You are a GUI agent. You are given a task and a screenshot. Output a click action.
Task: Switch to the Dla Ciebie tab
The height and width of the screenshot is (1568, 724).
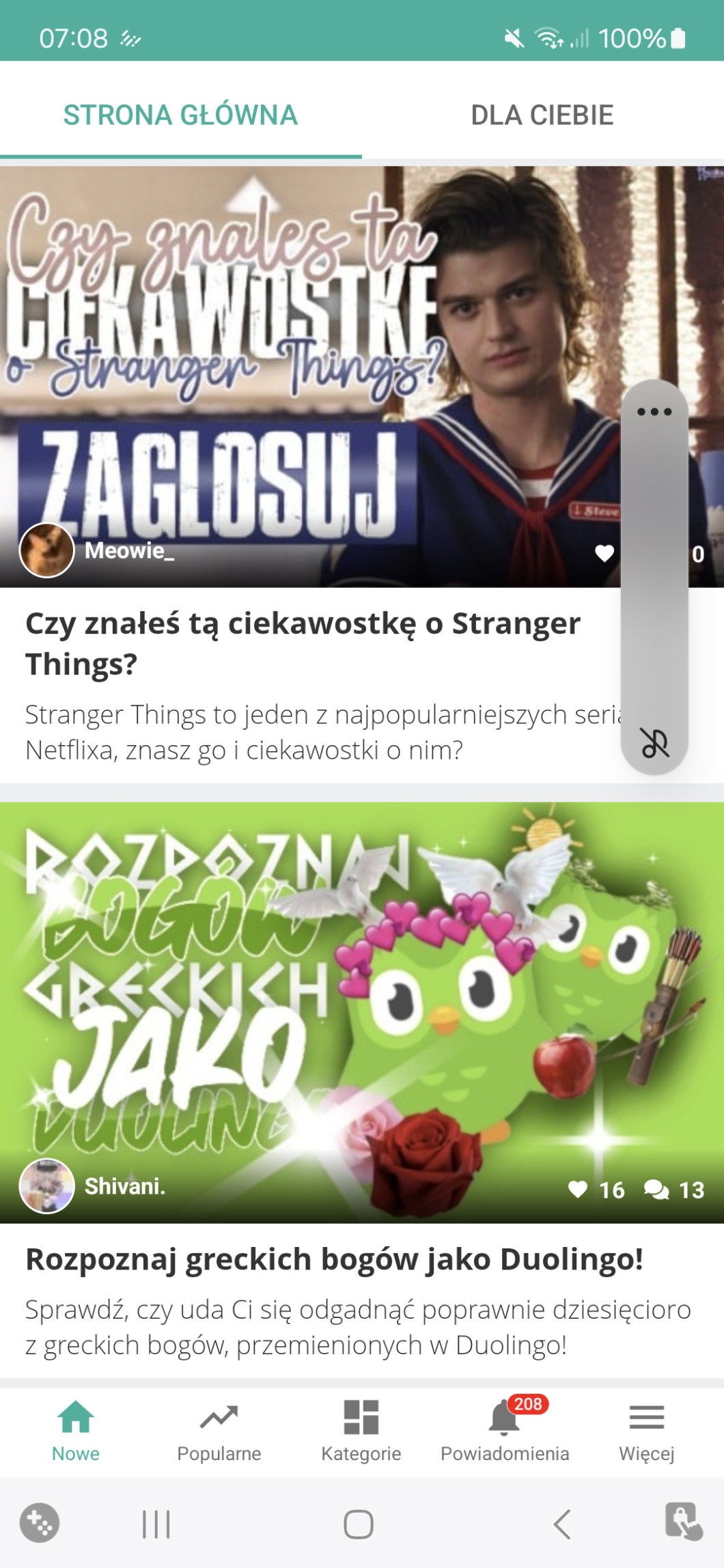pos(542,115)
